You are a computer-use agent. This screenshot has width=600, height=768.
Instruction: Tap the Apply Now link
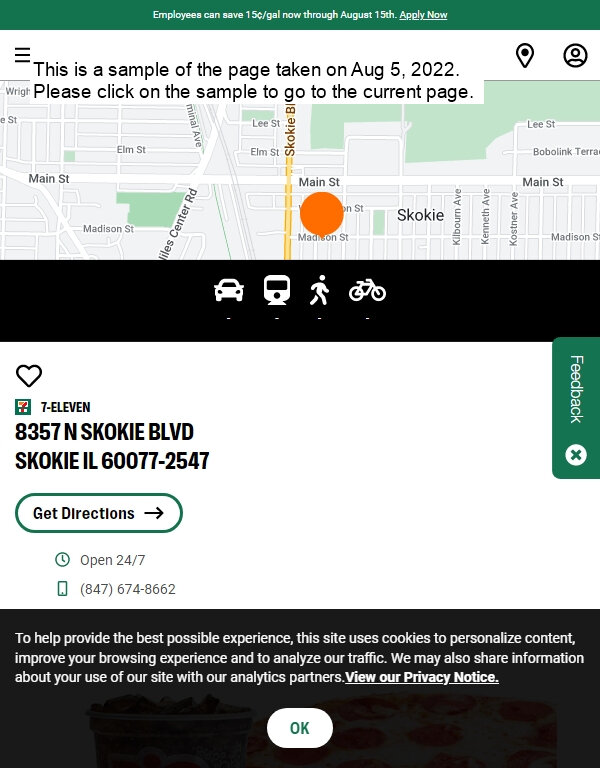(423, 15)
